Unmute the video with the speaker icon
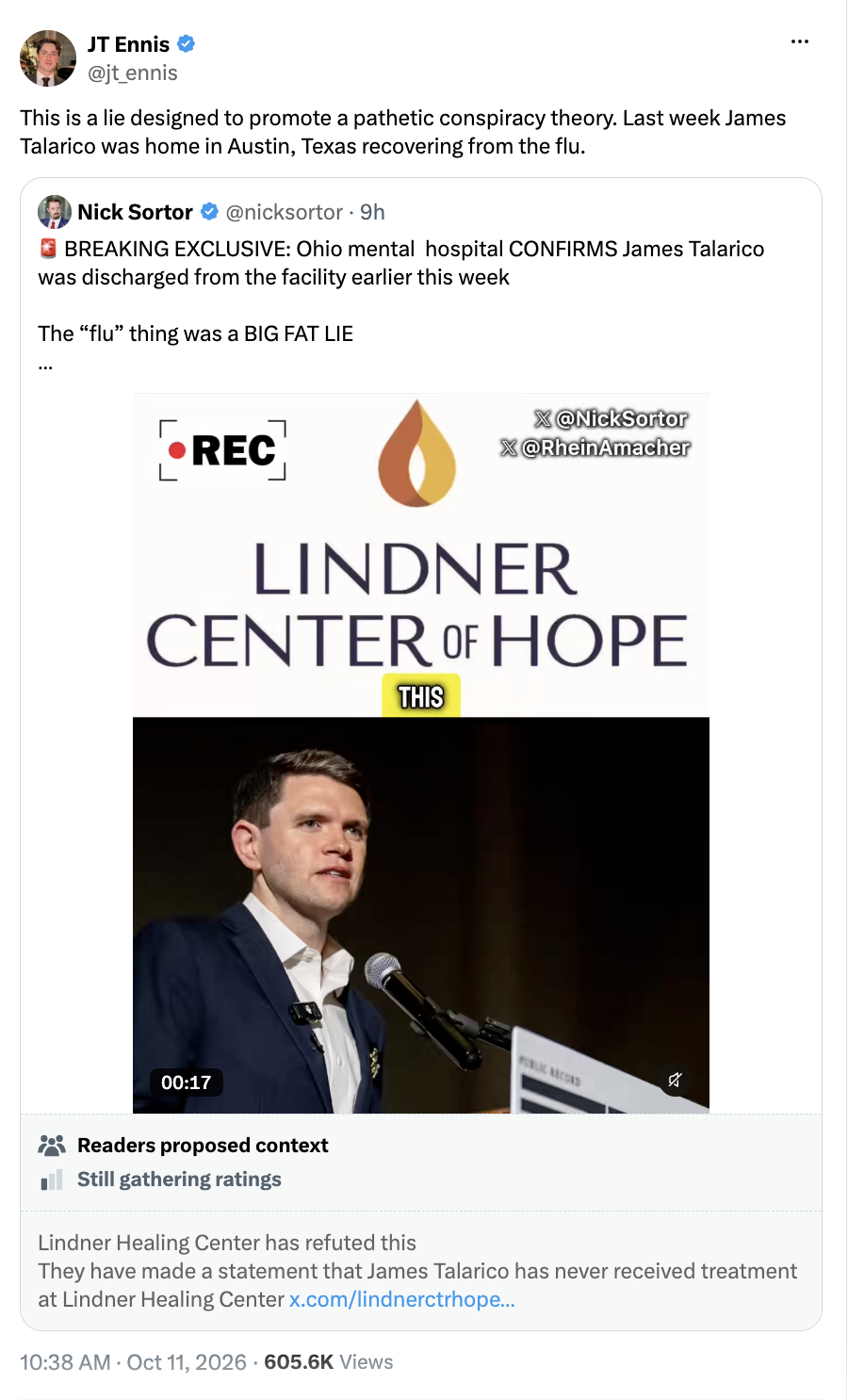The height and width of the screenshot is (1400, 848). (x=675, y=1081)
